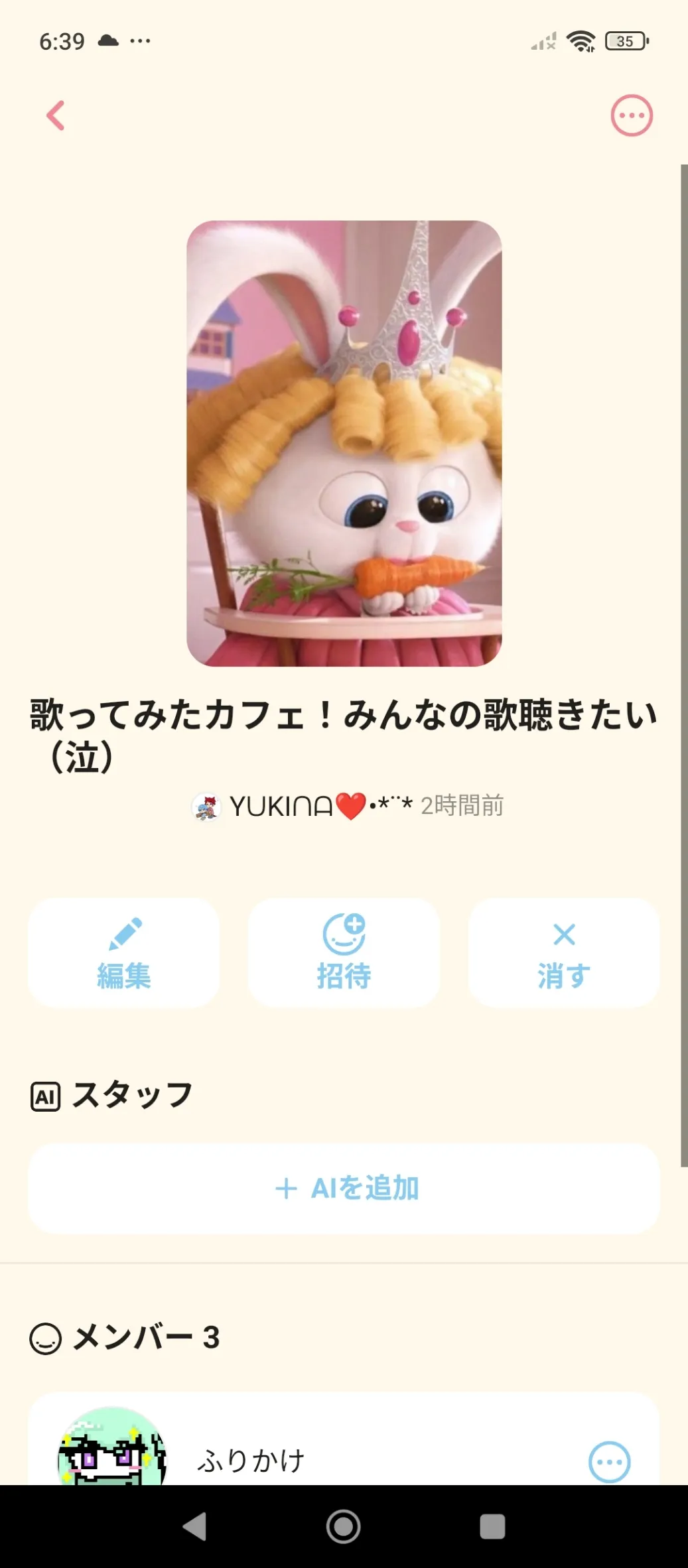The height and width of the screenshot is (1568, 688).
Task: Open YUKINA's profile link
Action: click(x=281, y=806)
